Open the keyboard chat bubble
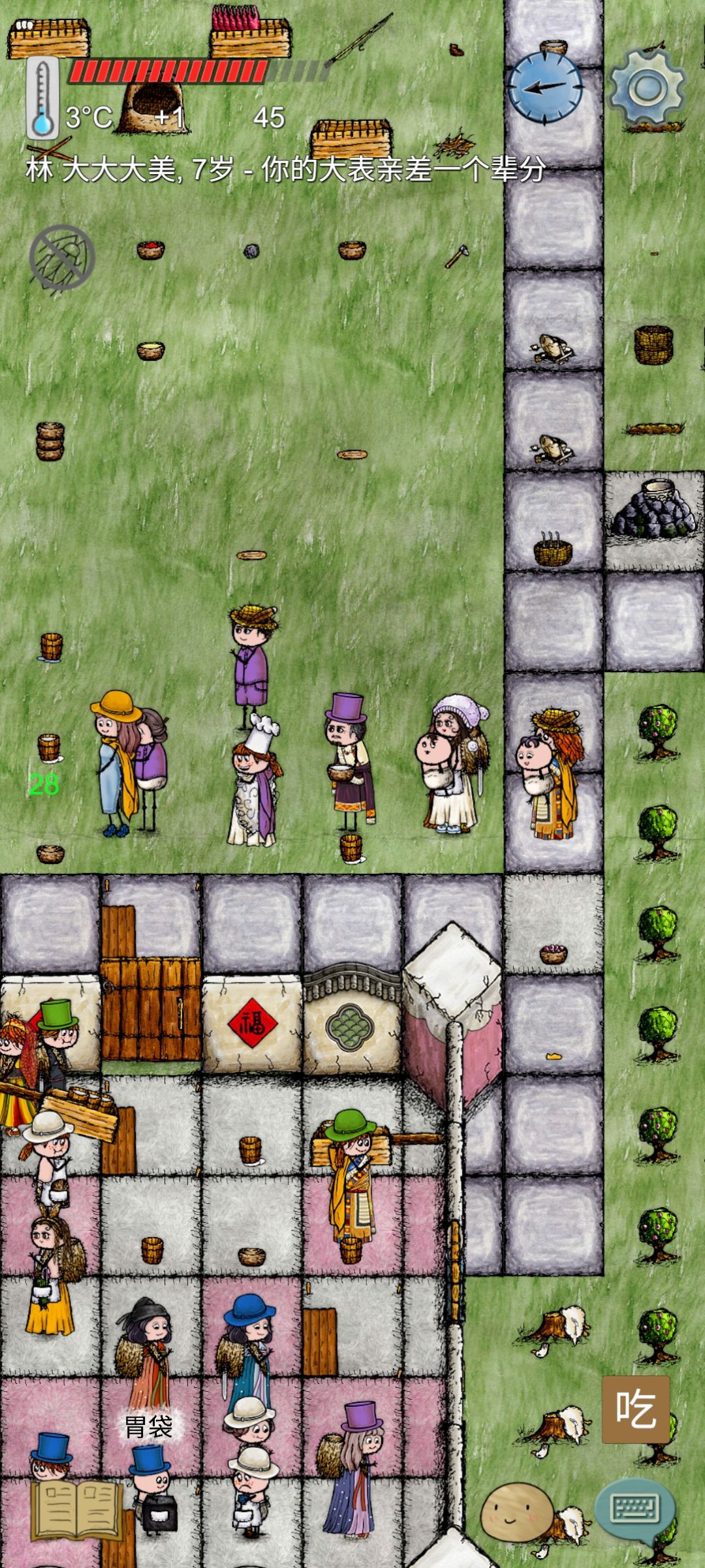This screenshot has width=705, height=1568. [634, 1511]
